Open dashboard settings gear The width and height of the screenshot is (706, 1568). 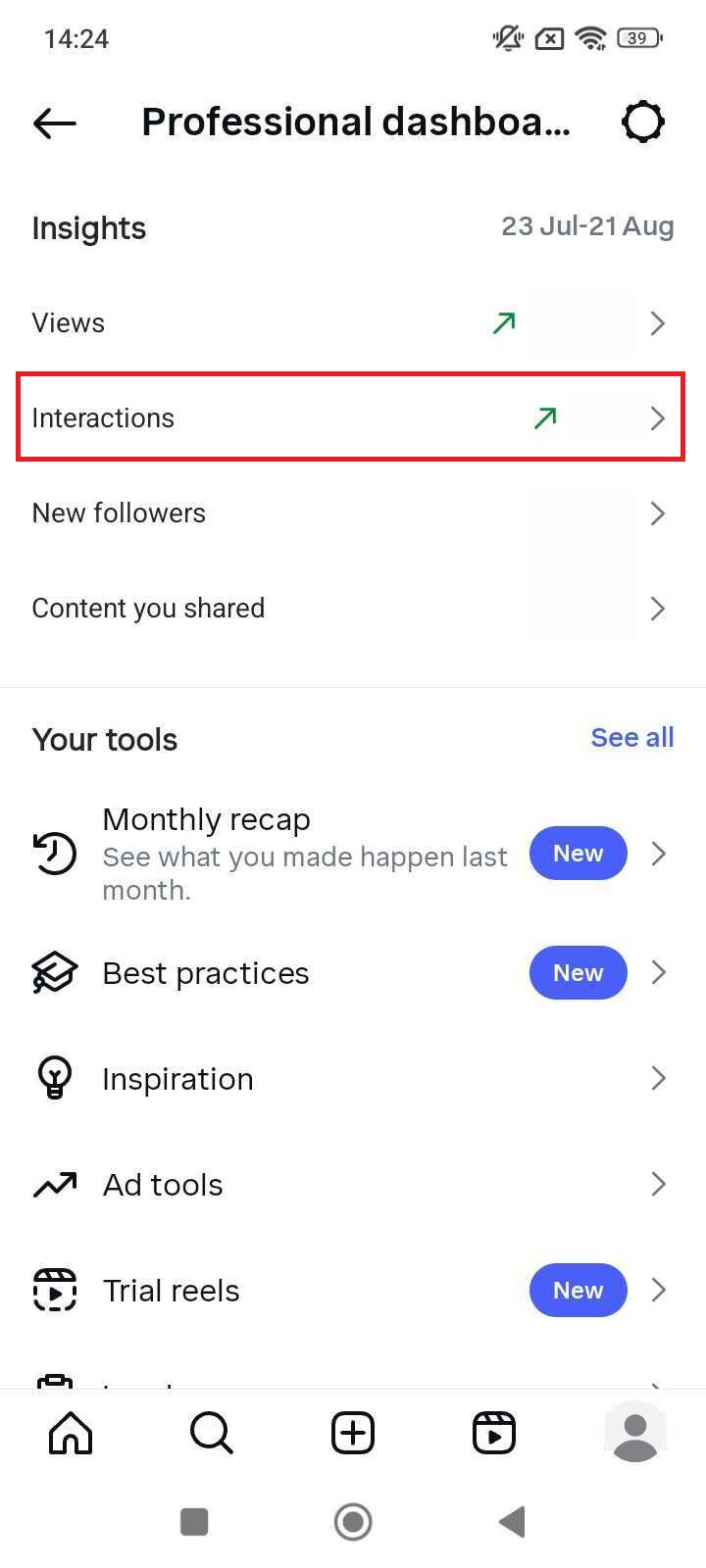pos(643,122)
